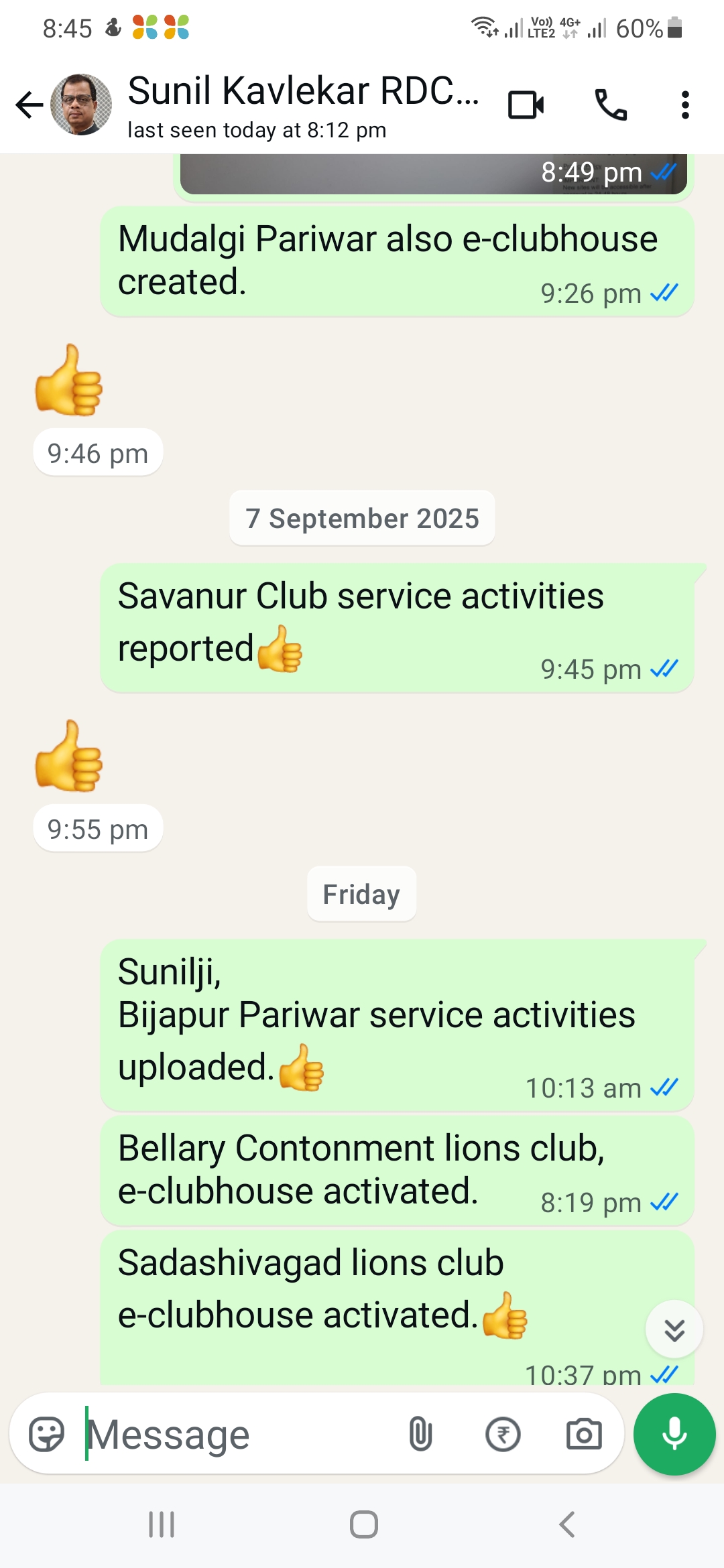Open the image sent at 8:49 pm

(429, 174)
